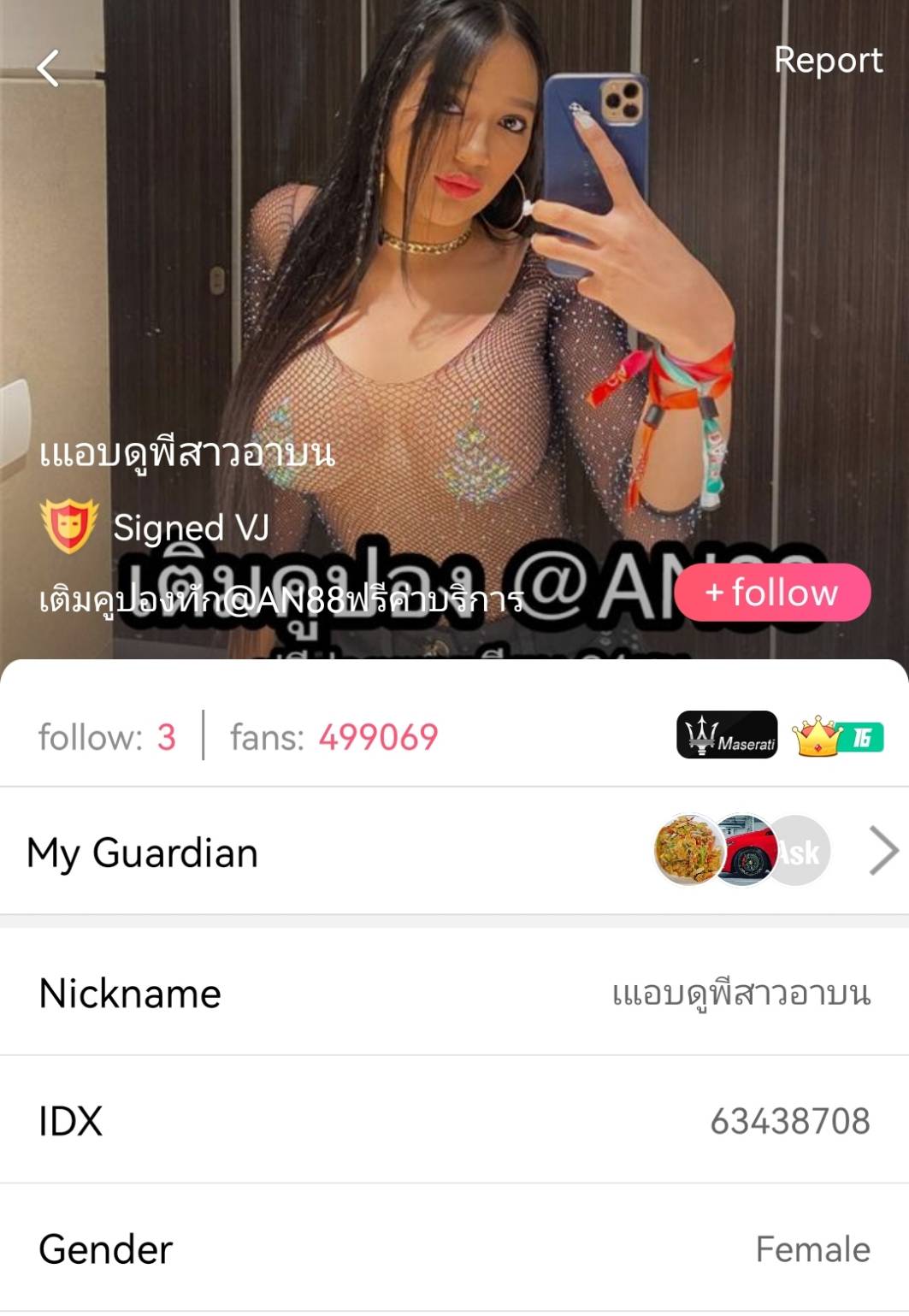This screenshot has width=909, height=1316.
Task: Follow this streamer
Action: [x=771, y=593]
